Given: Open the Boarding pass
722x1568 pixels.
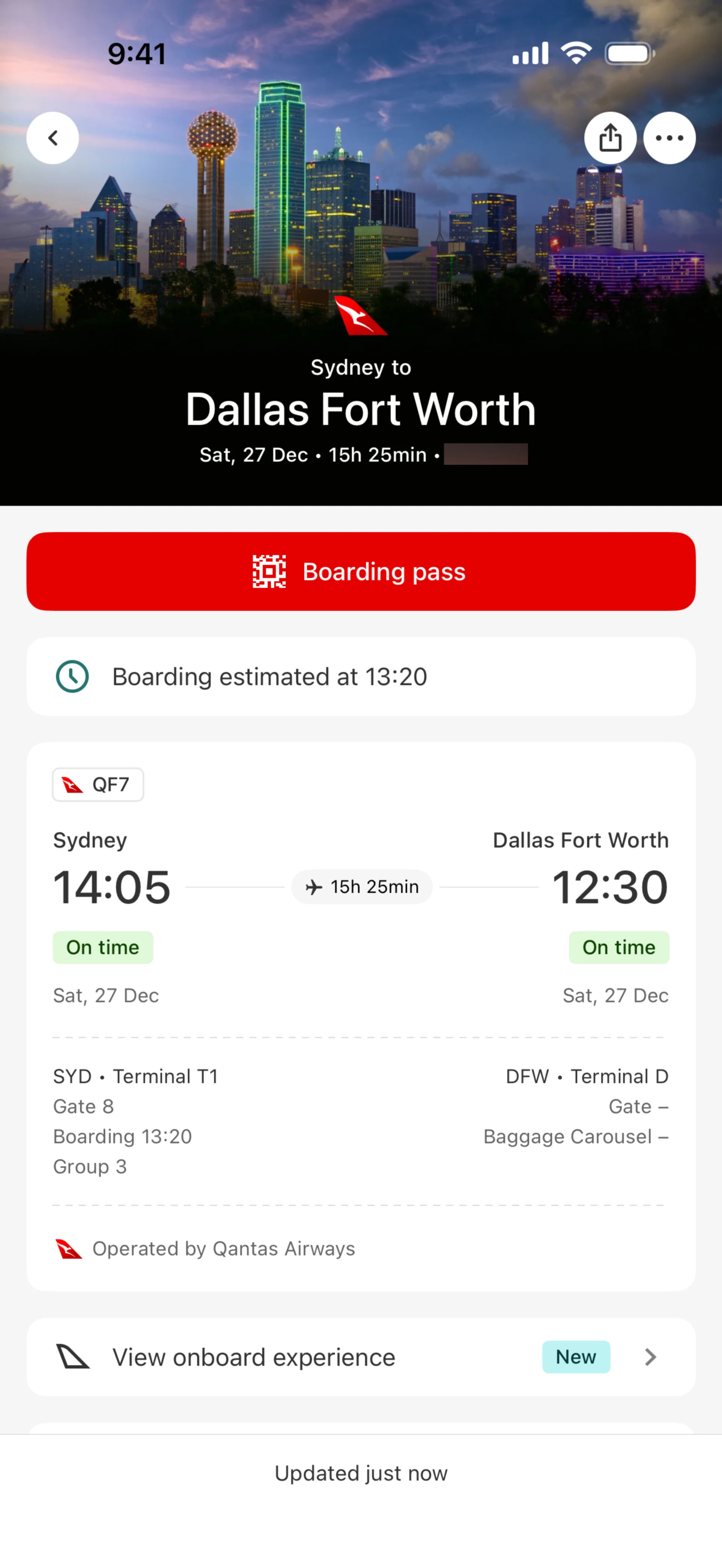Looking at the screenshot, I should click(x=360, y=572).
